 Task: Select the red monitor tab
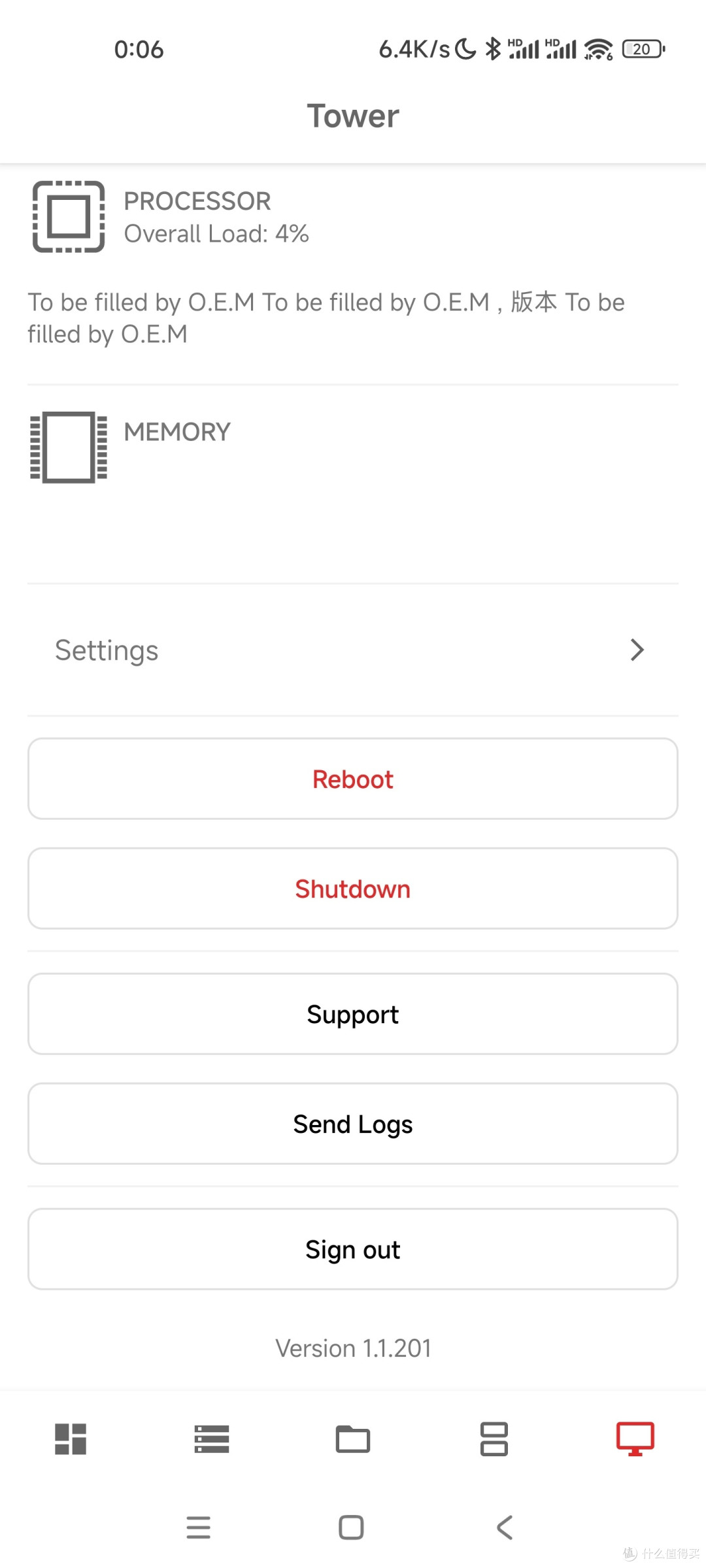[x=635, y=1439]
